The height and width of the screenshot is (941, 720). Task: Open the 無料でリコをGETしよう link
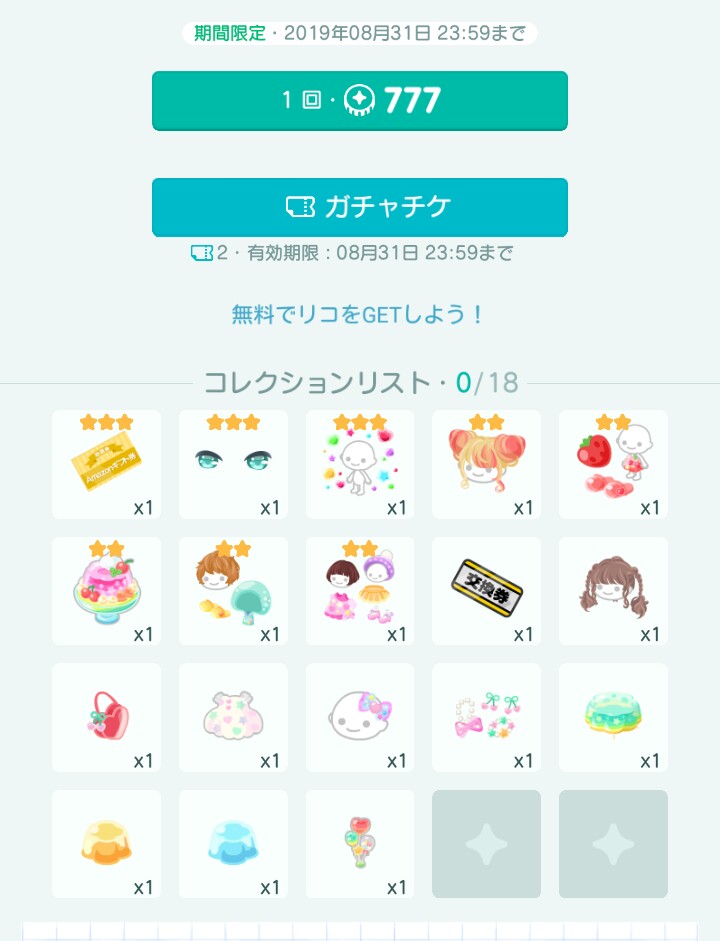359,314
